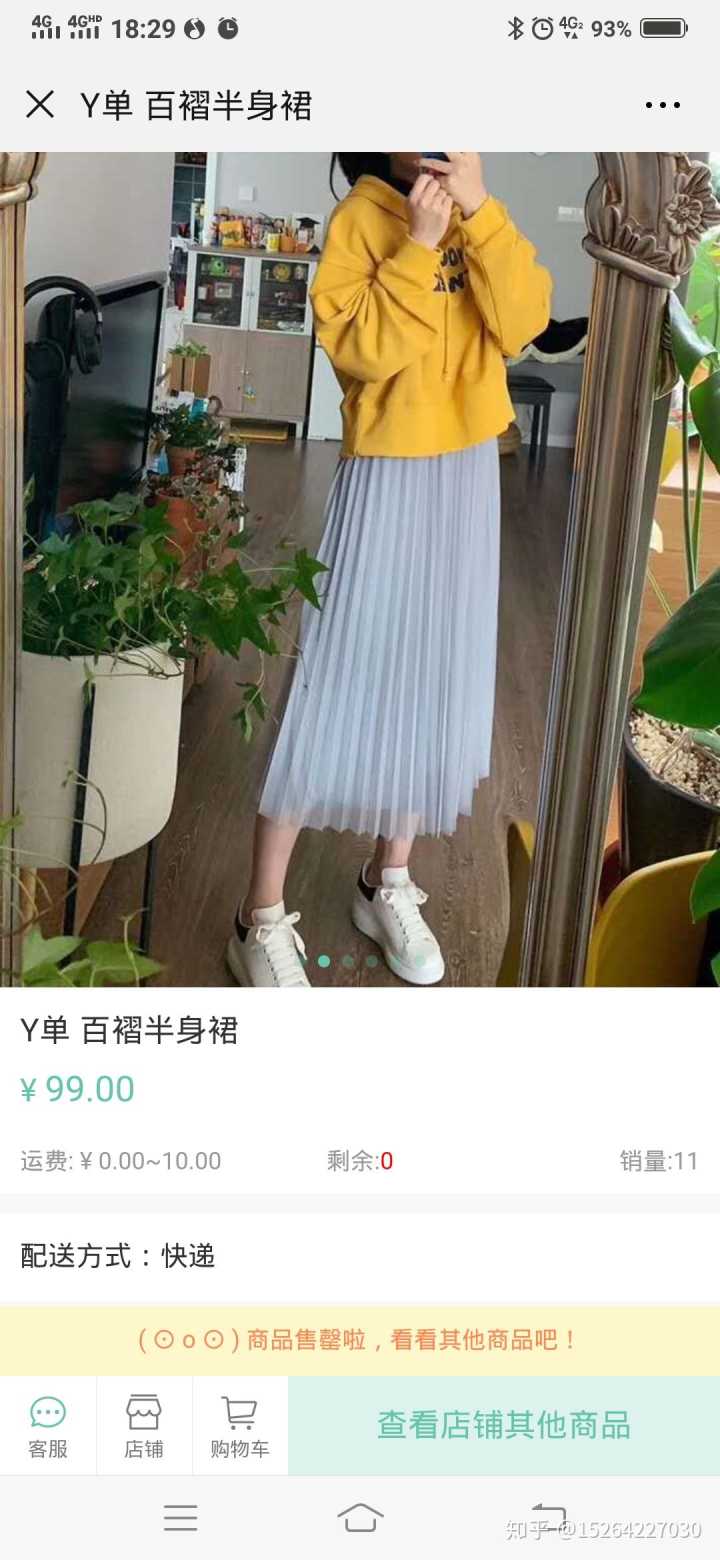The image size is (720, 1560).
Task: Tap 查看店铺其他商品 button
Action: pyautogui.click(x=504, y=1425)
